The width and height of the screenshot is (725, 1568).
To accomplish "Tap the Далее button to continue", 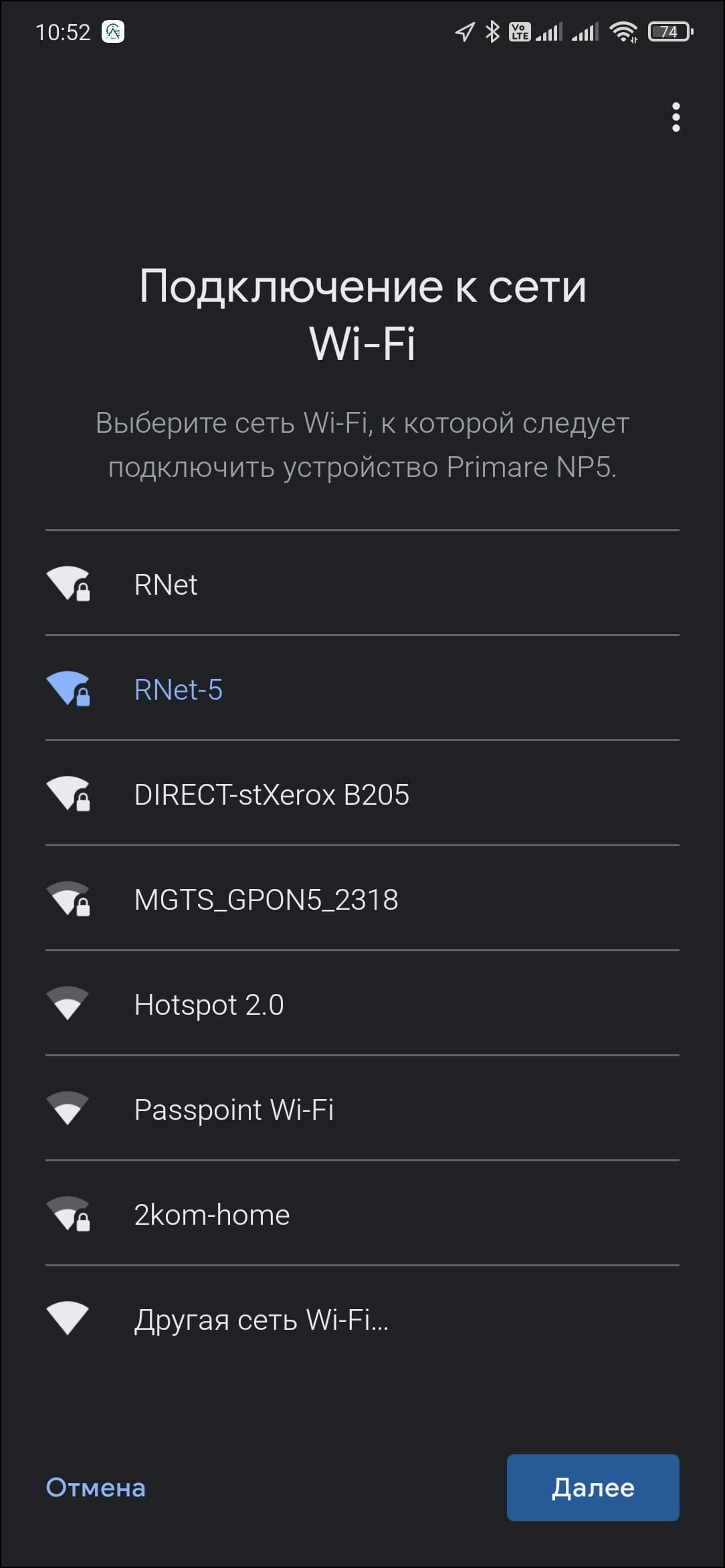I will [593, 1488].
